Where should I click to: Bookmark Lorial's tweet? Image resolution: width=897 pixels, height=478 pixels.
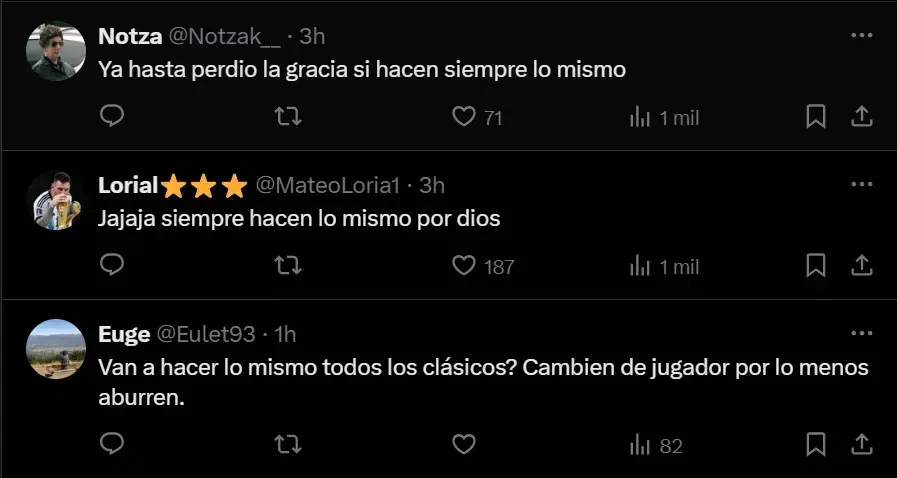[816, 266]
